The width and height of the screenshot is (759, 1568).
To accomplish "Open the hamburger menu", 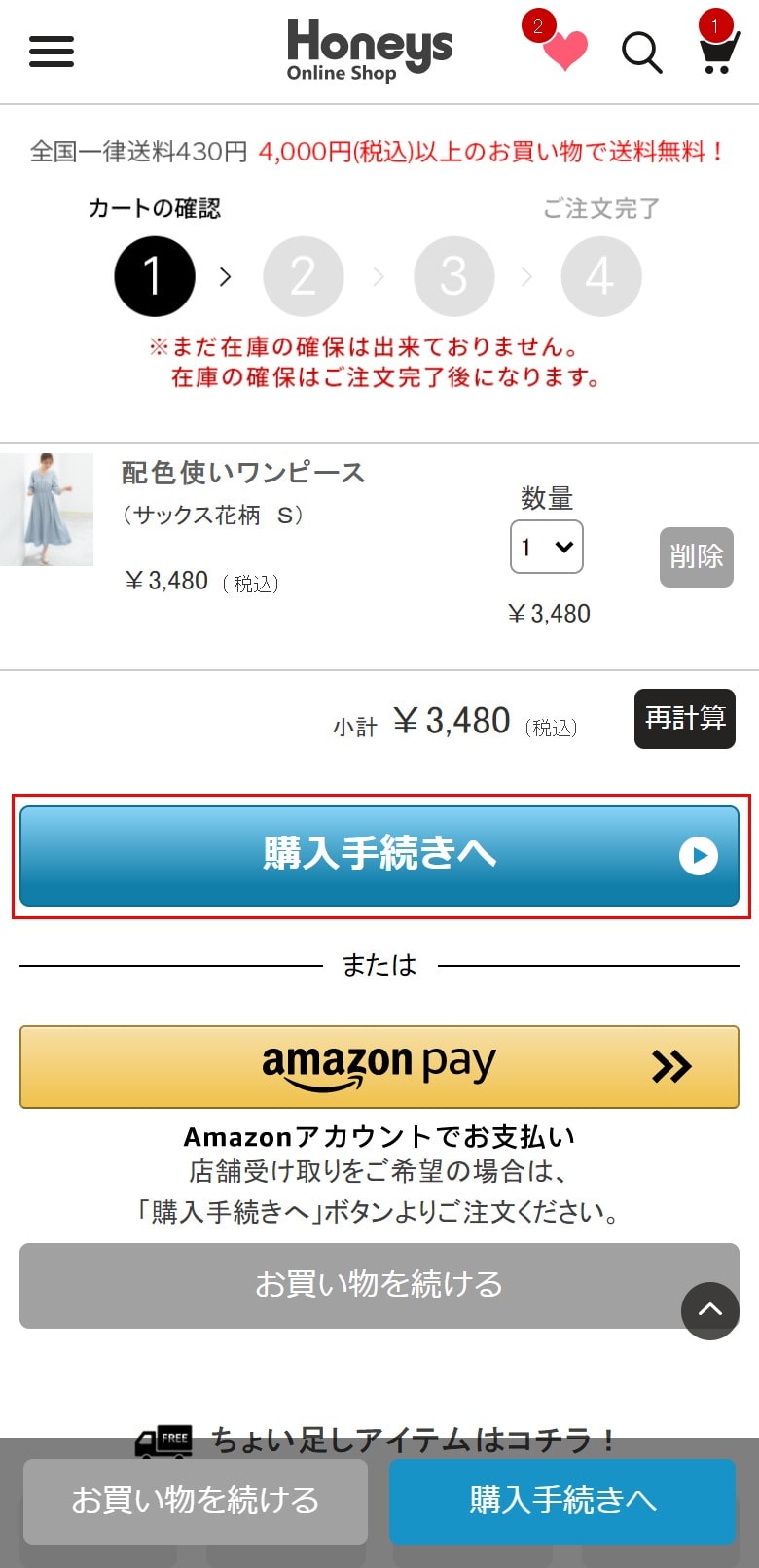I will click(52, 52).
